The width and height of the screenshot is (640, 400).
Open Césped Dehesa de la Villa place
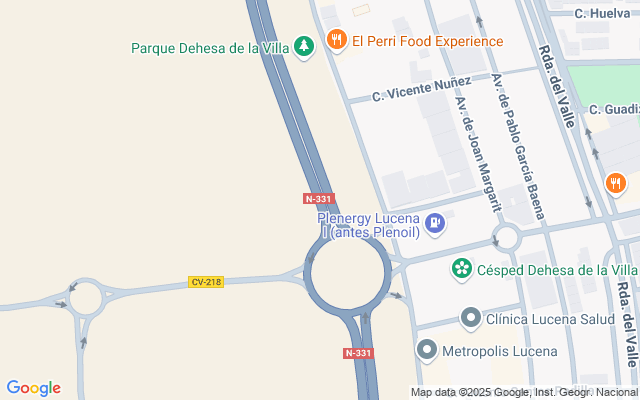click(x=462, y=268)
